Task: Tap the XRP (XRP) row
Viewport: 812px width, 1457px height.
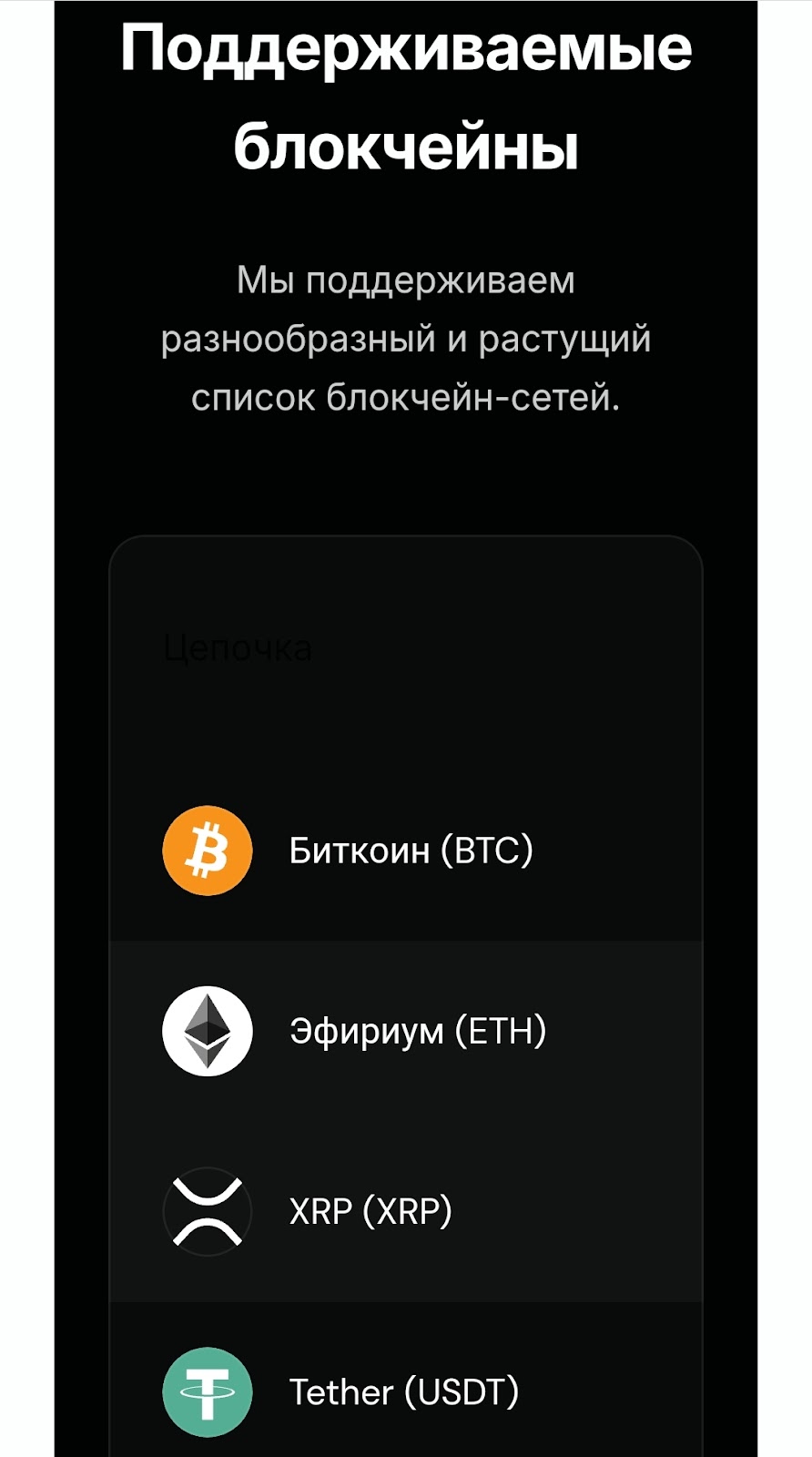Action: click(x=370, y=1211)
